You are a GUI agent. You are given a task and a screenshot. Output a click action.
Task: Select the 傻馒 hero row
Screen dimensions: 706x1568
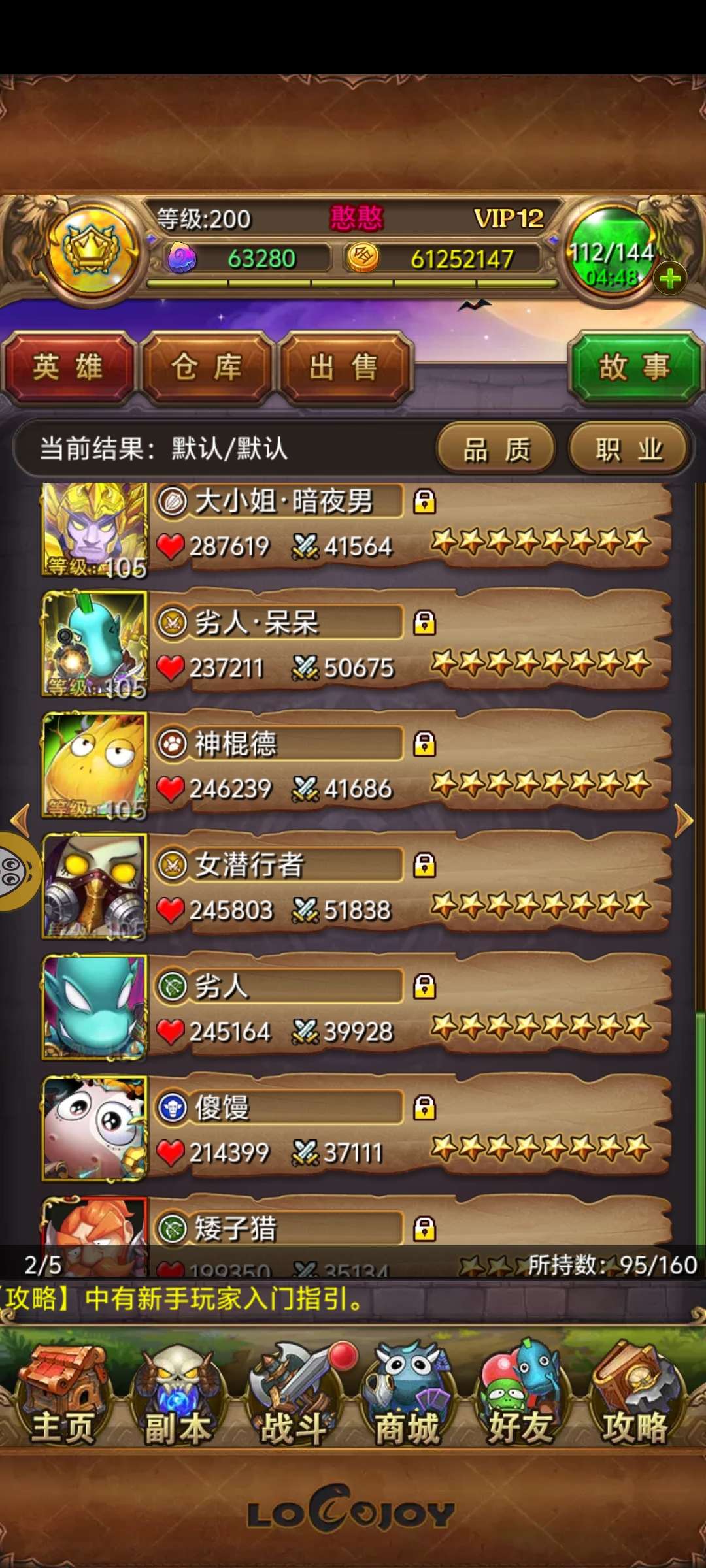tap(353, 1129)
